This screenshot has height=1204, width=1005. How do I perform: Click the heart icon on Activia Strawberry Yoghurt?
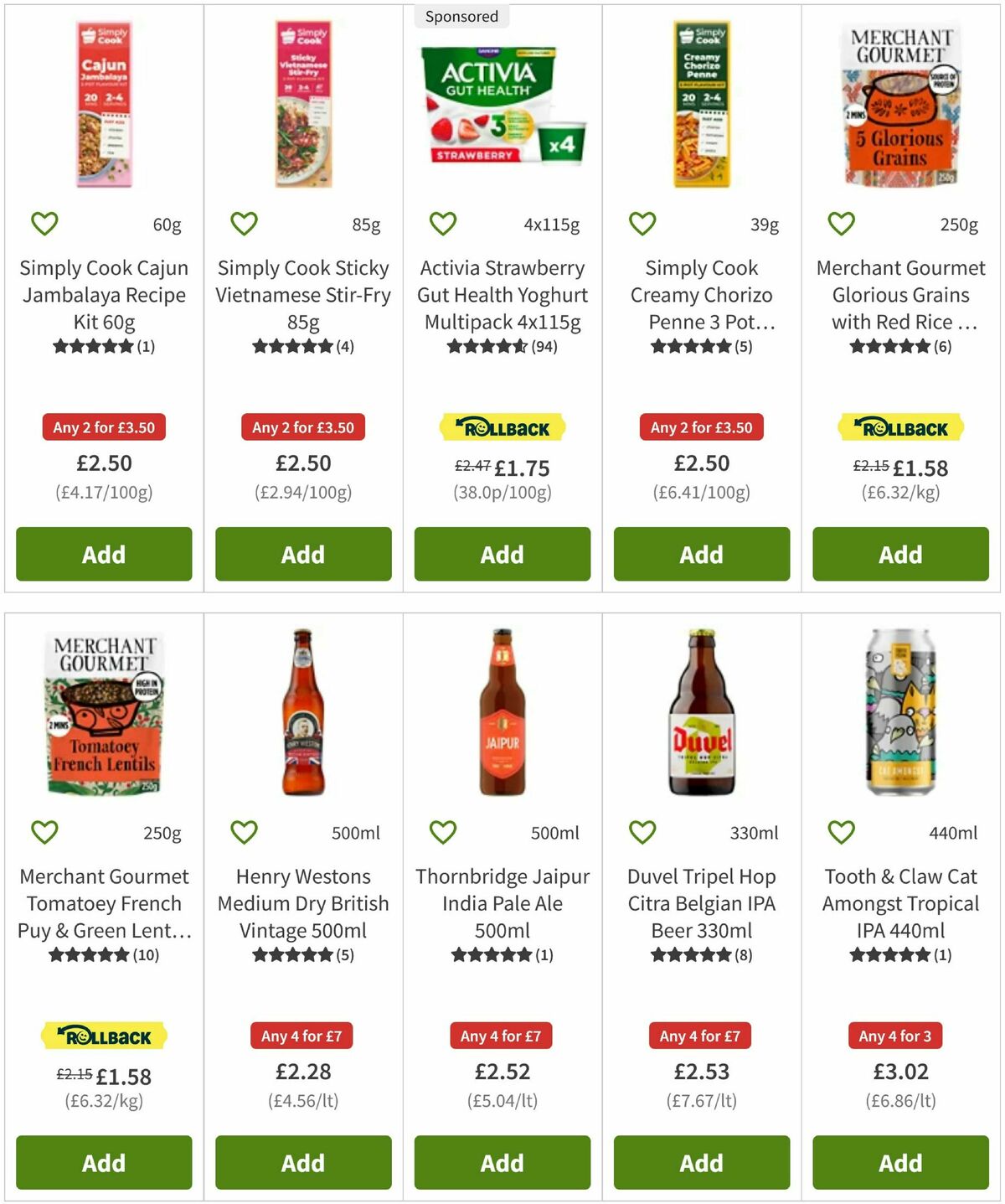pos(442,223)
